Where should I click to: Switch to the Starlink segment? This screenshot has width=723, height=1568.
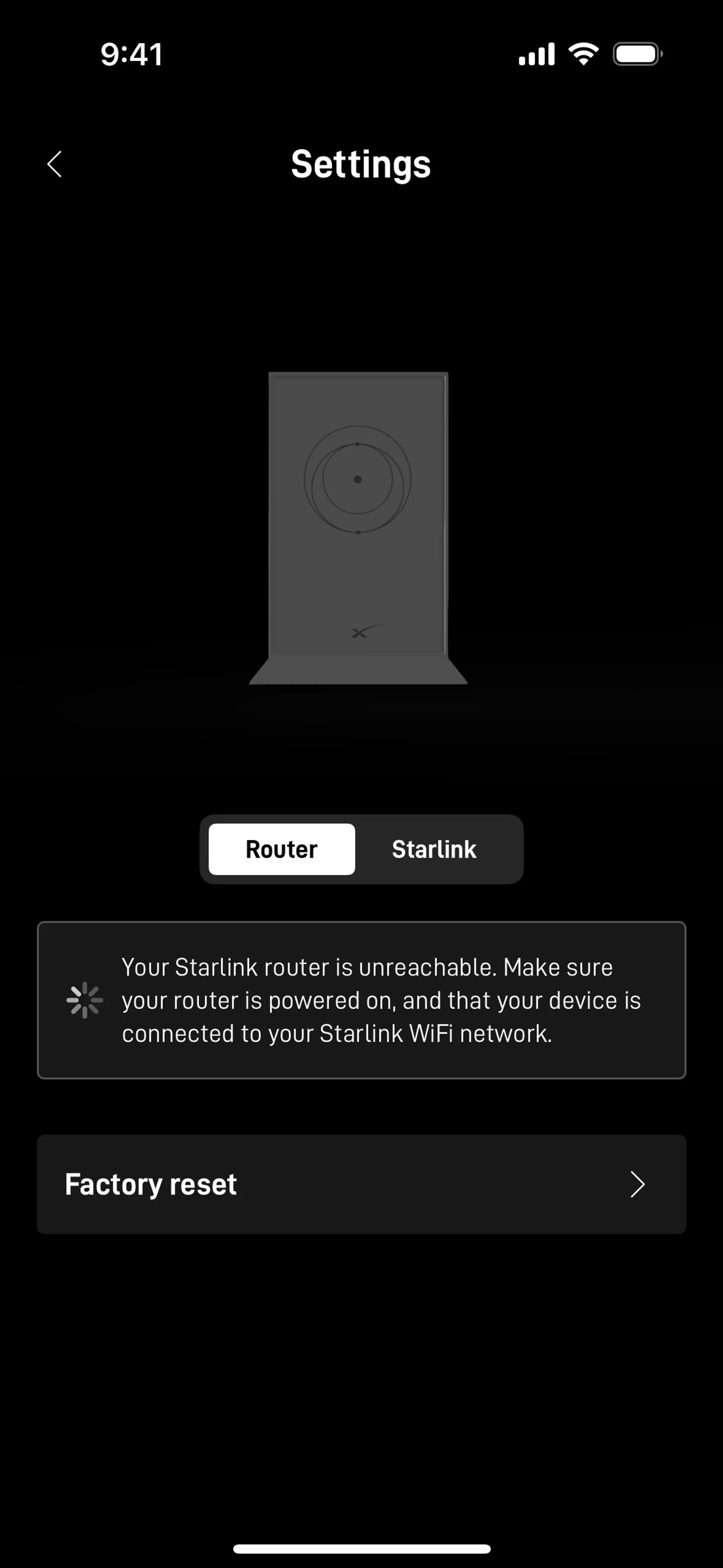[x=434, y=849]
